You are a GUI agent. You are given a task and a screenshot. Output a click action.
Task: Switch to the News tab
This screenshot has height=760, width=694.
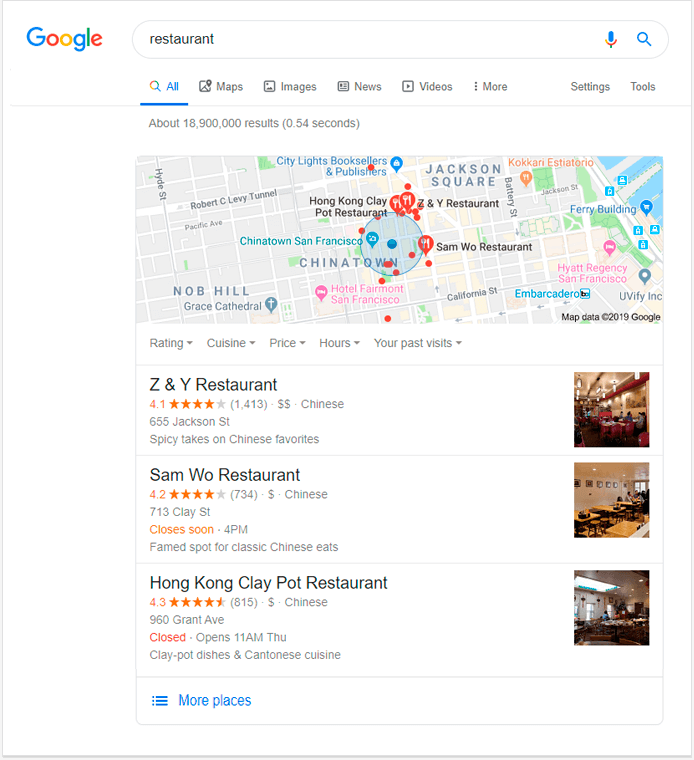coord(359,87)
